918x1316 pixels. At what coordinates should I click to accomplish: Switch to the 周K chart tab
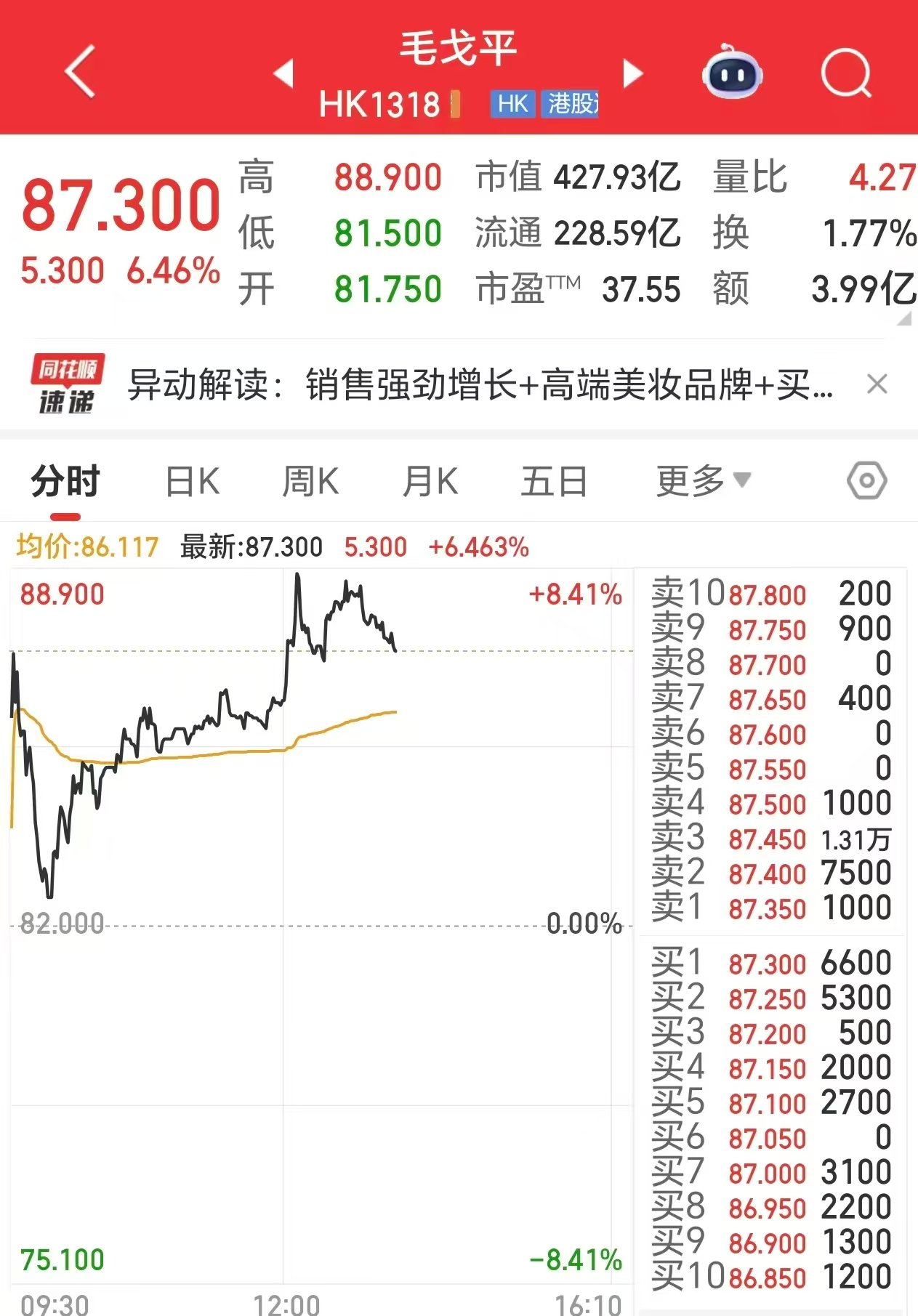tap(310, 481)
